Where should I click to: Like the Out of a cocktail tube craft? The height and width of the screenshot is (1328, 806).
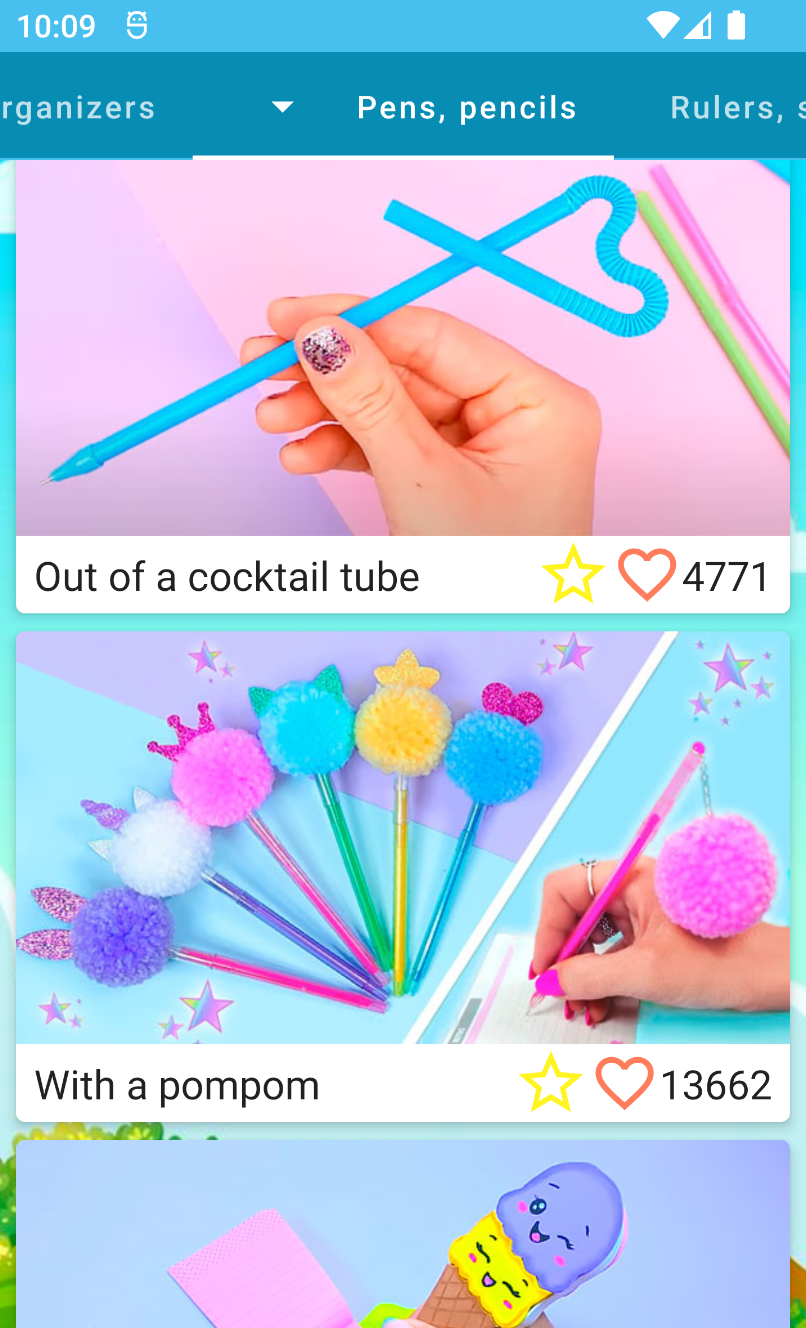pos(646,575)
